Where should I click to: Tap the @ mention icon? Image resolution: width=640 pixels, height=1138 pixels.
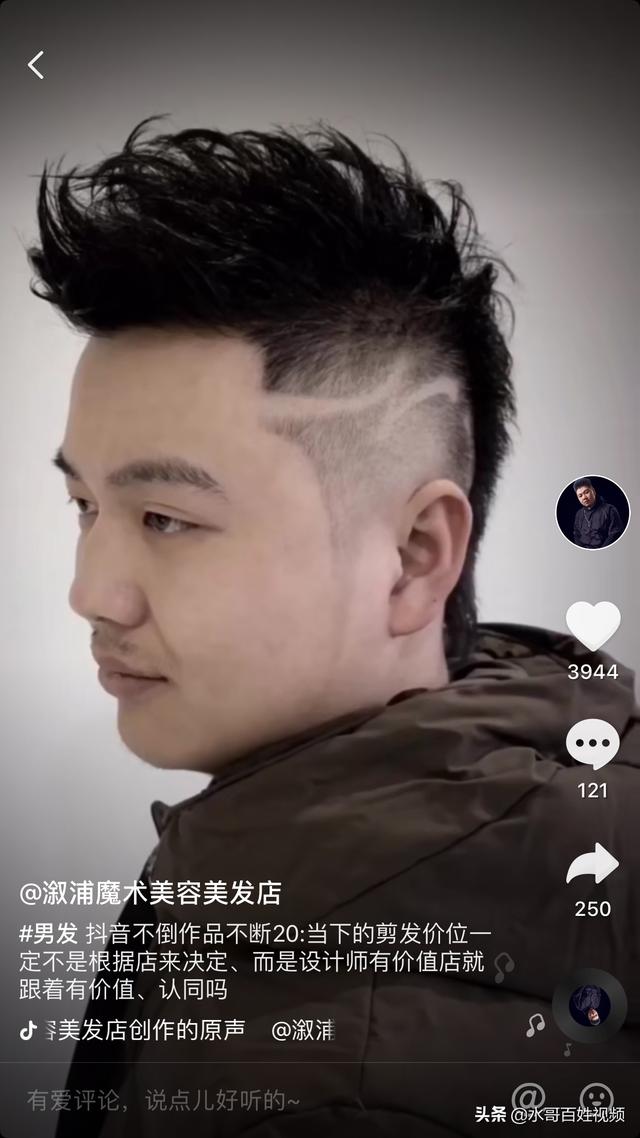coord(528,1098)
